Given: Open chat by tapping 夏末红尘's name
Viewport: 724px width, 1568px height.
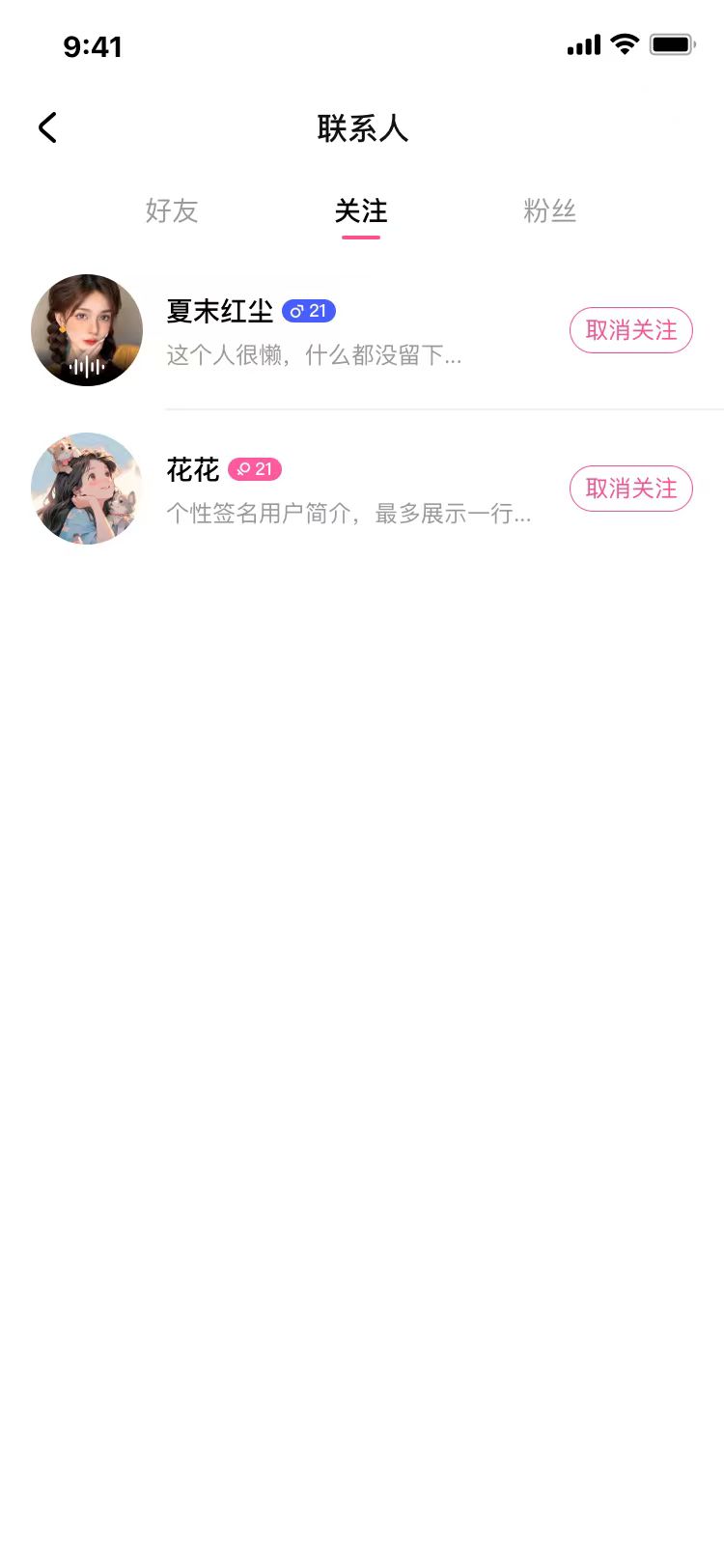Looking at the screenshot, I should click(x=219, y=311).
